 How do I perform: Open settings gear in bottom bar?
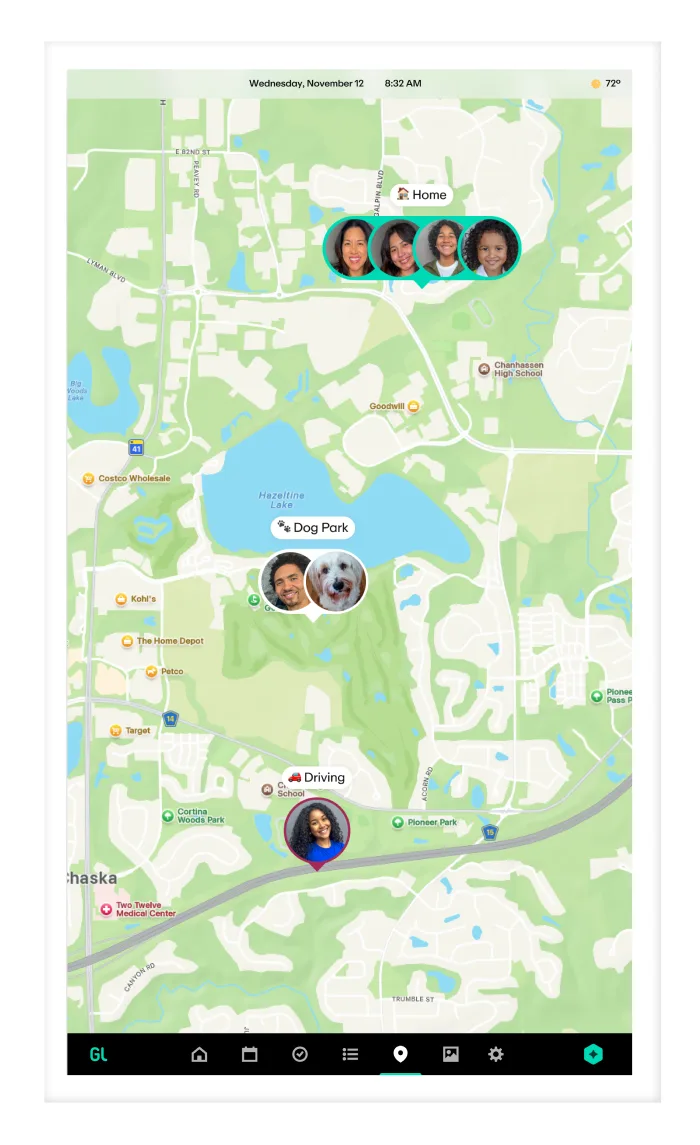(496, 1054)
